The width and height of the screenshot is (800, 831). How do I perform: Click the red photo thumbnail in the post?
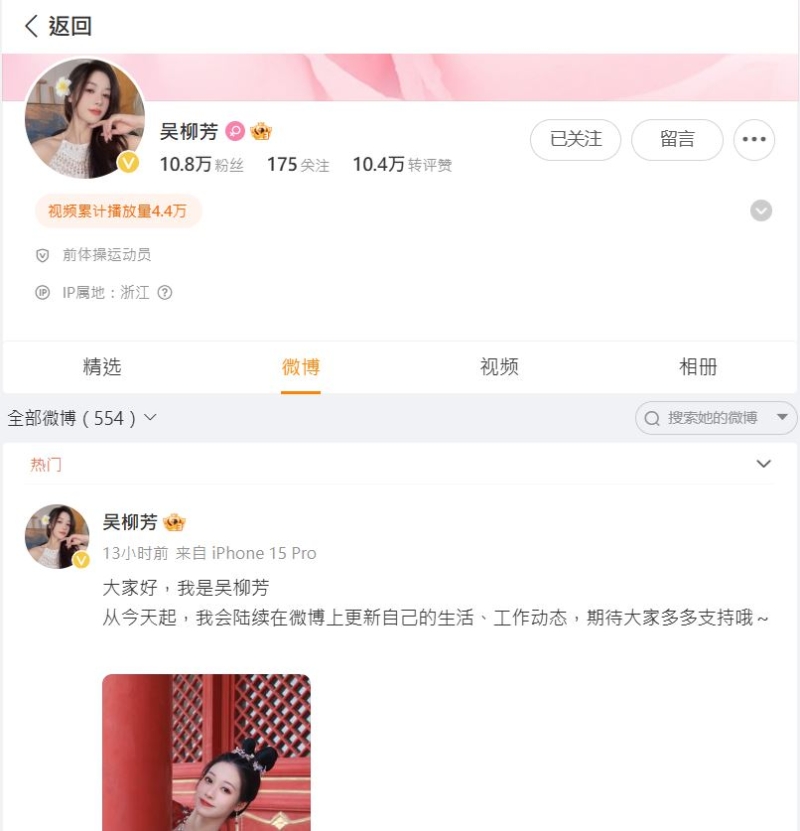[206, 755]
